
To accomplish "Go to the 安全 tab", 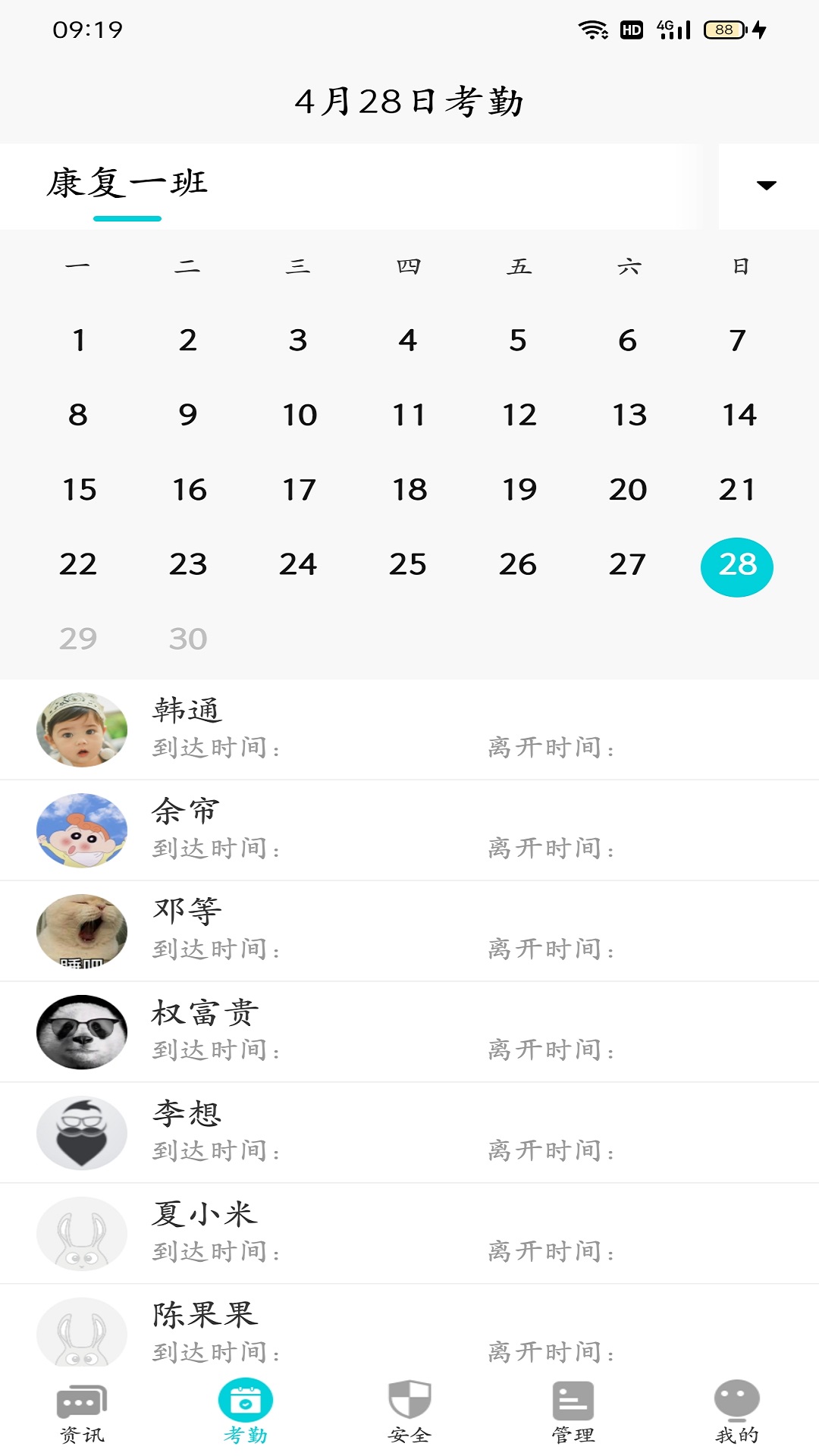I will tap(409, 1411).
